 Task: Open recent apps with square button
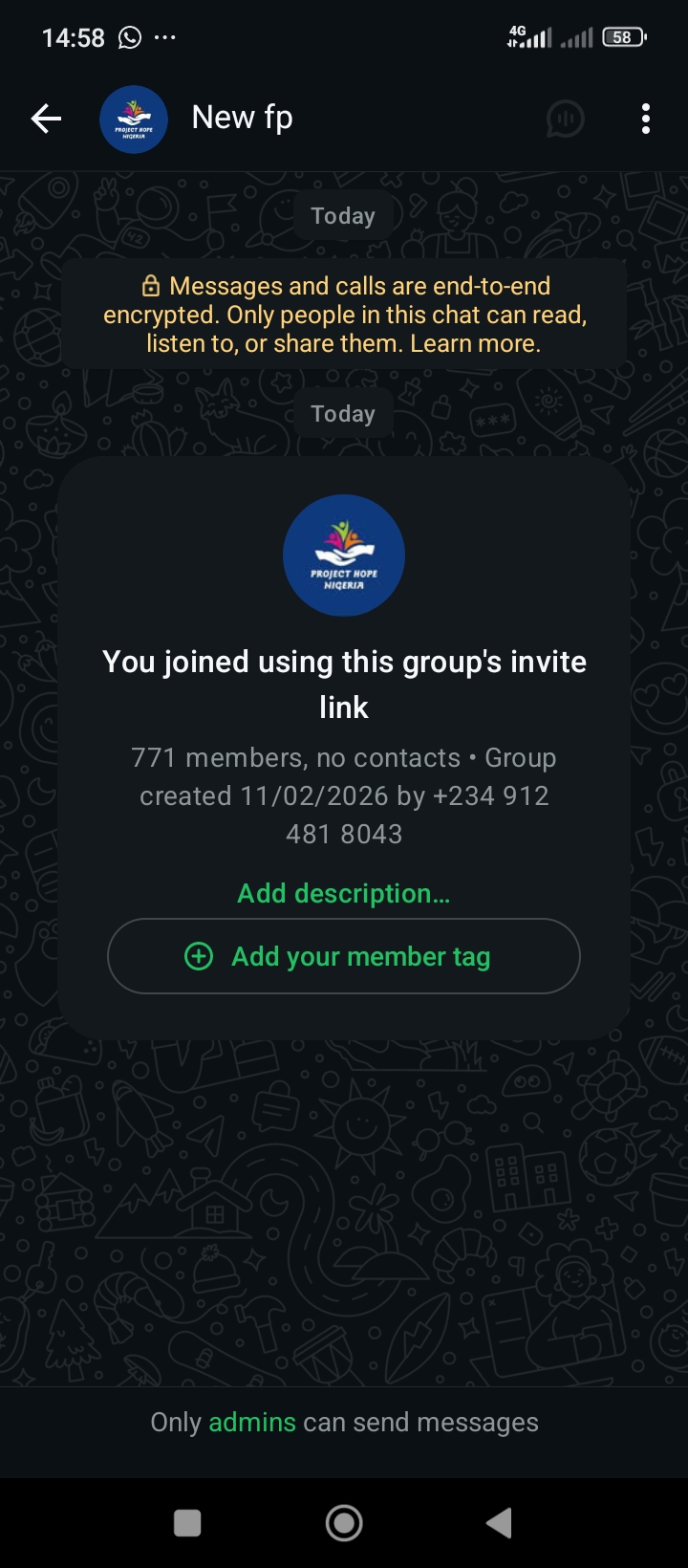(187, 1522)
